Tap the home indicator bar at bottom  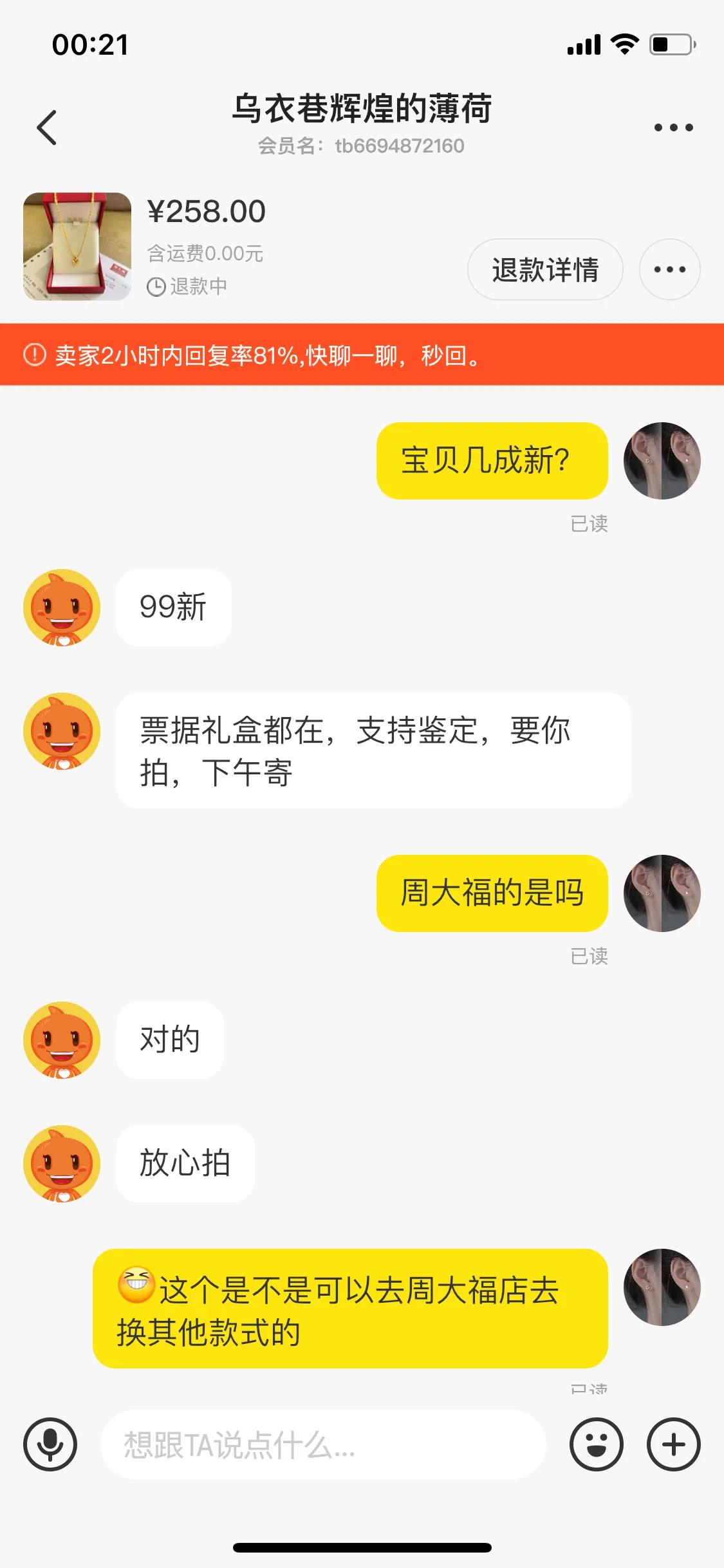coord(362,1547)
